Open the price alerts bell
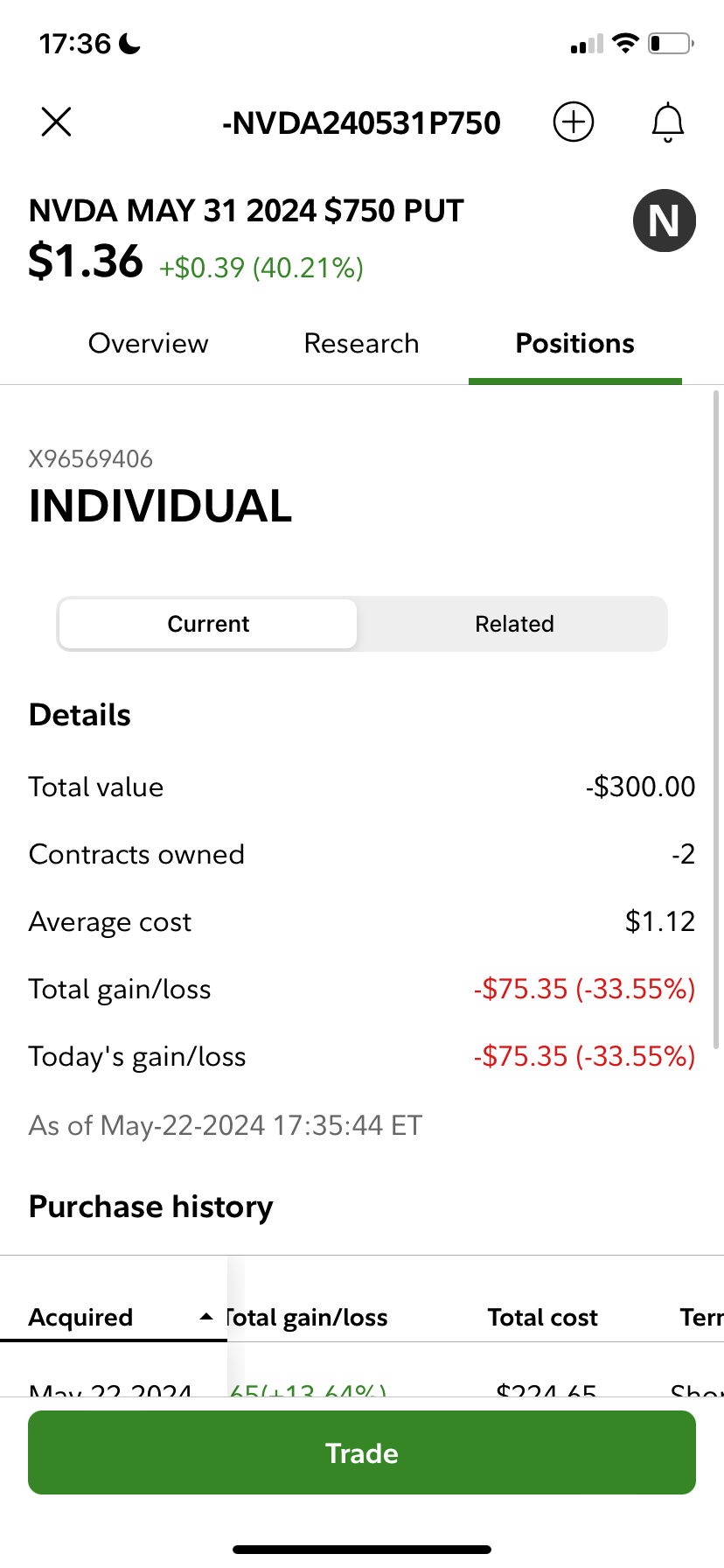The width and height of the screenshot is (724, 1568). (668, 122)
